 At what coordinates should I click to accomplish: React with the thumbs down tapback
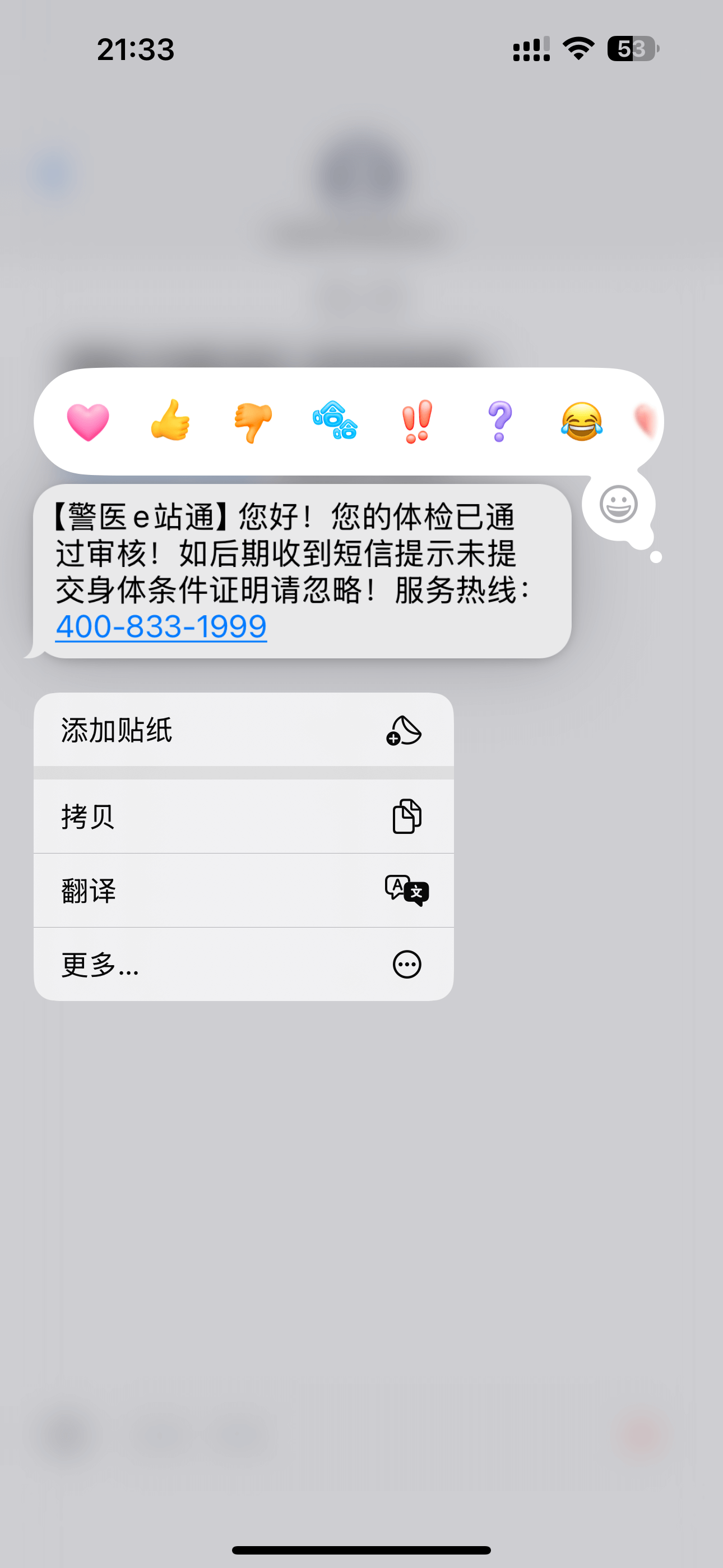tap(253, 422)
